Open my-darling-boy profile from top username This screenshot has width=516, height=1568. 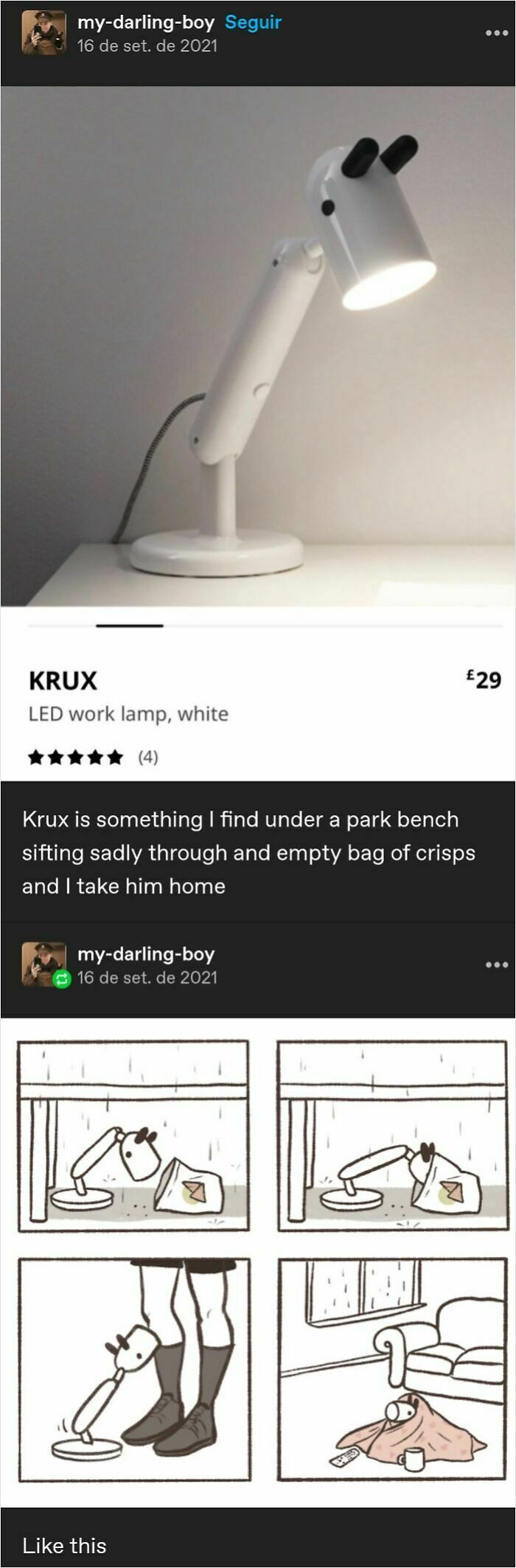[x=146, y=22]
